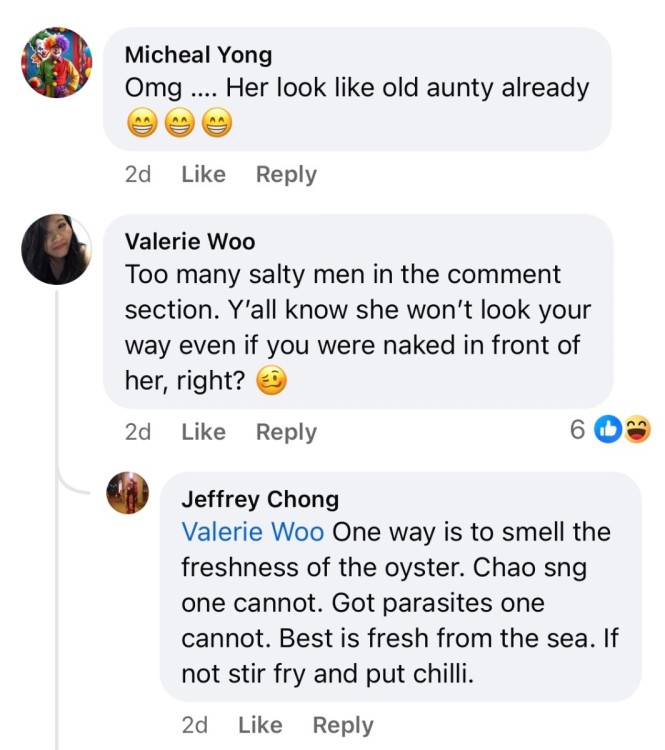This screenshot has width=665, height=750.
Task: Open Jeffrey Chong's profile picture
Action: (x=128, y=493)
